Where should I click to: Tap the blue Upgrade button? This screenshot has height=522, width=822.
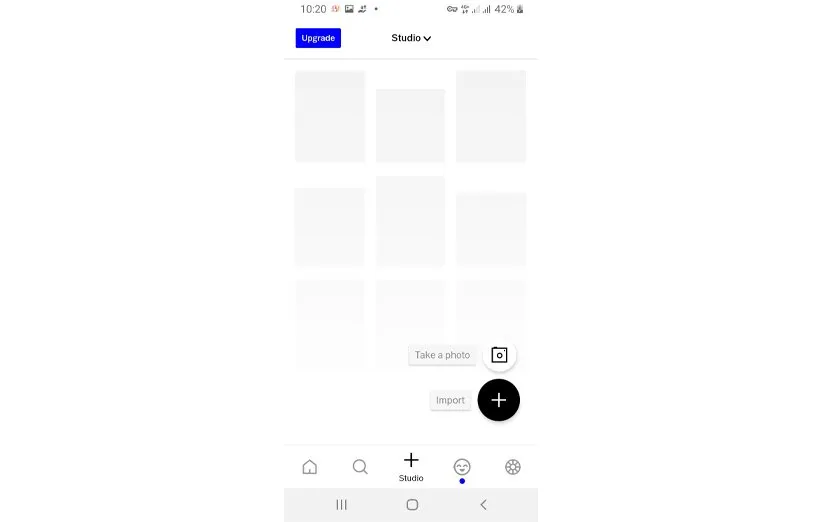pyautogui.click(x=318, y=38)
